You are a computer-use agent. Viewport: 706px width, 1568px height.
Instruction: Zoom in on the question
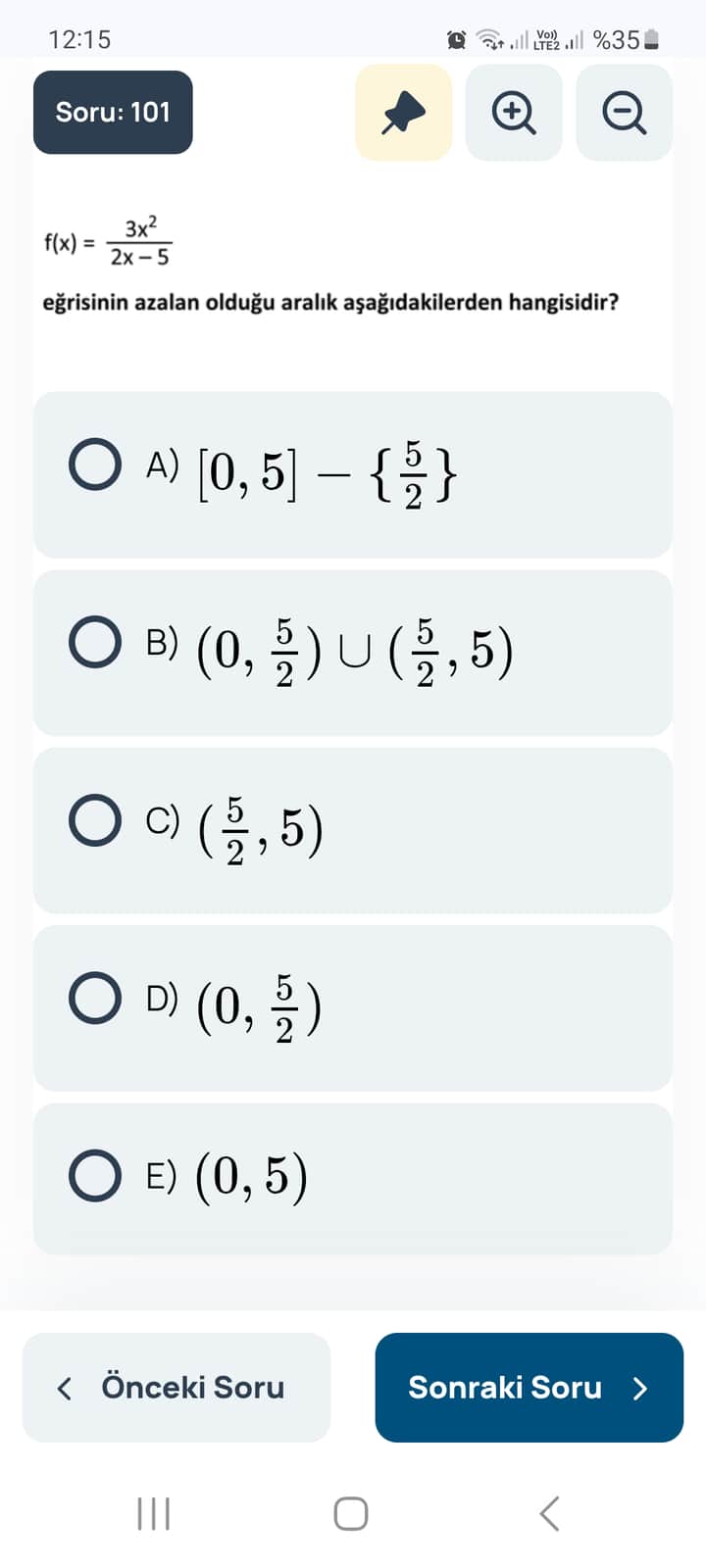coord(513,113)
